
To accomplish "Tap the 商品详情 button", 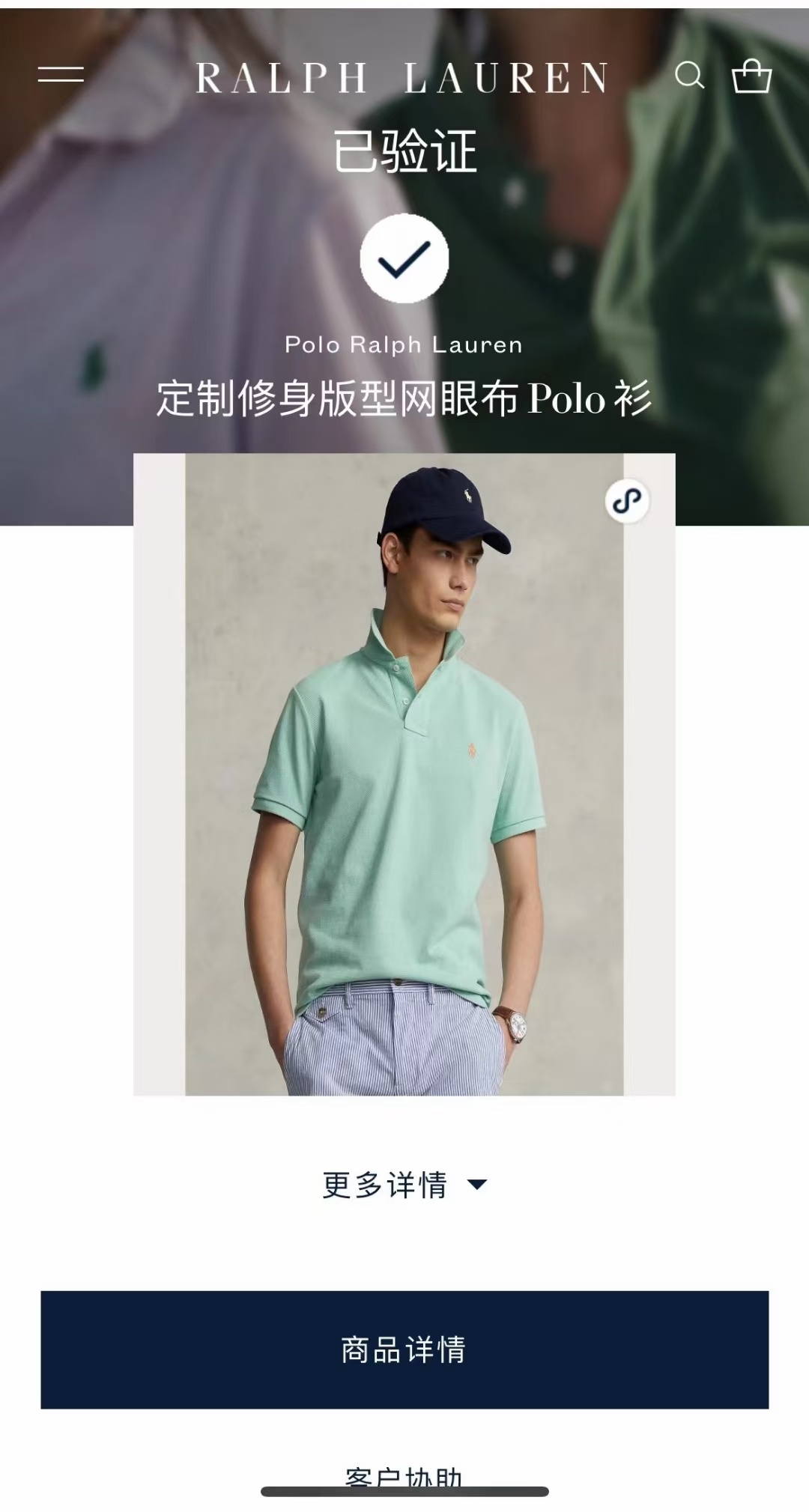I will pyautogui.click(x=404, y=1349).
